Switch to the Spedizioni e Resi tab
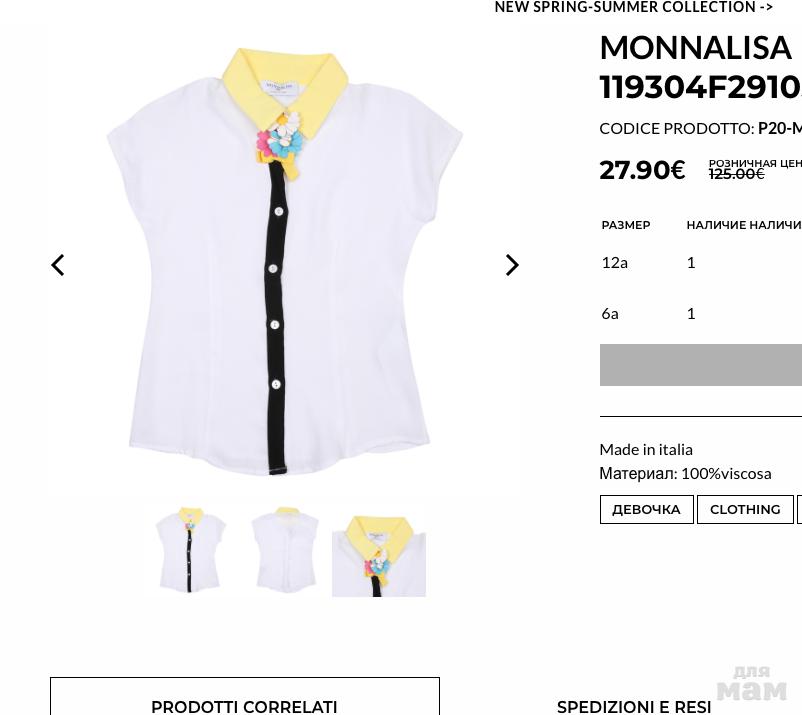802x715 pixels. click(634, 705)
